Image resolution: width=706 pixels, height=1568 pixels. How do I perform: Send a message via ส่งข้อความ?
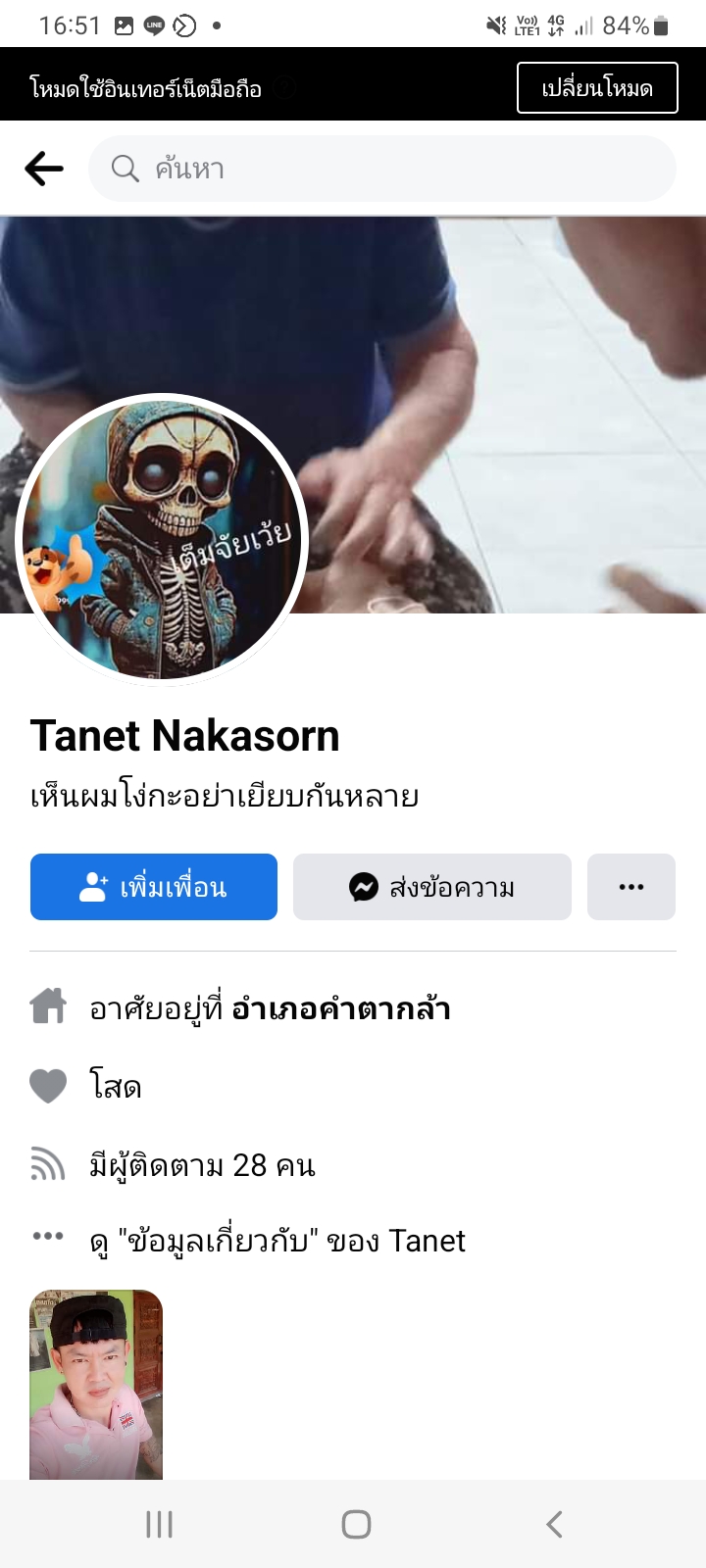tap(432, 887)
